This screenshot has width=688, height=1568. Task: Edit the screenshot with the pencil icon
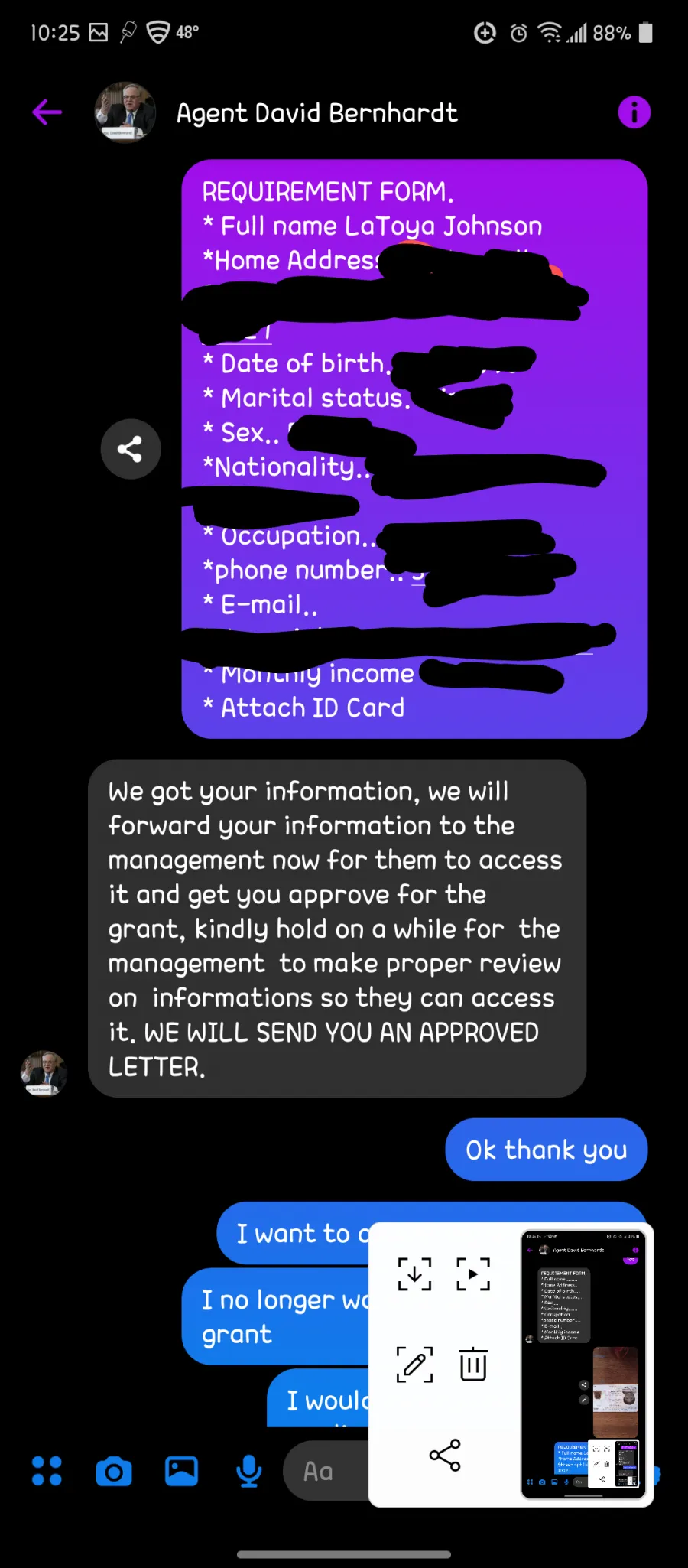coord(414,1365)
